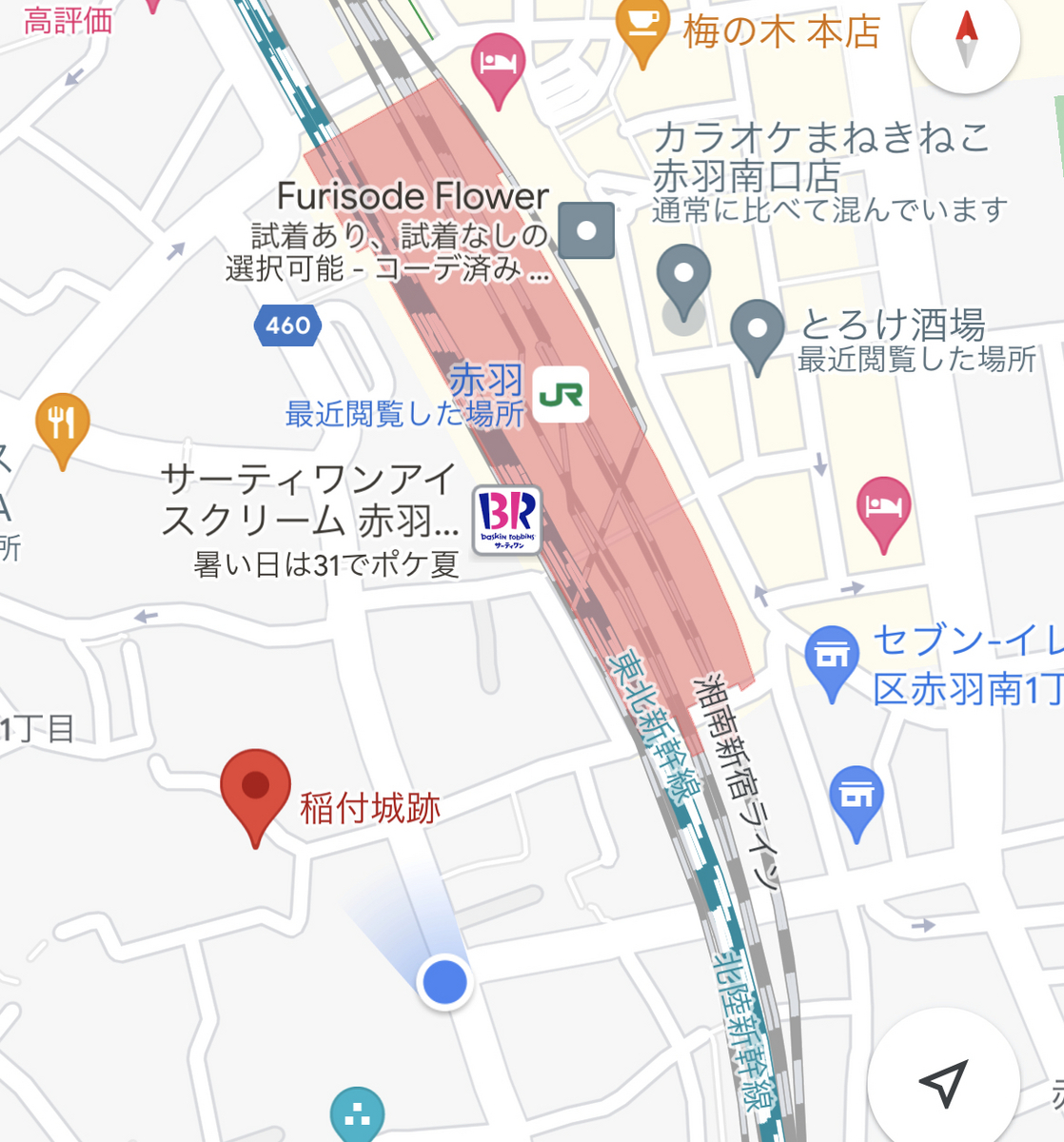Open the store pin below セブン-イレブン
The height and width of the screenshot is (1142, 1064).
[x=857, y=797]
